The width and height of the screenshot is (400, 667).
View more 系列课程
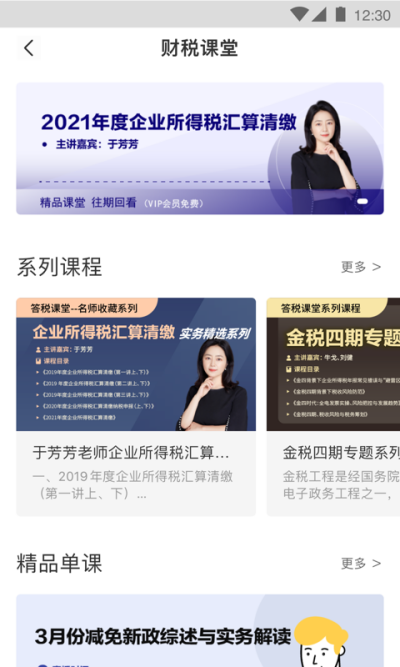(x=360, y=267)
